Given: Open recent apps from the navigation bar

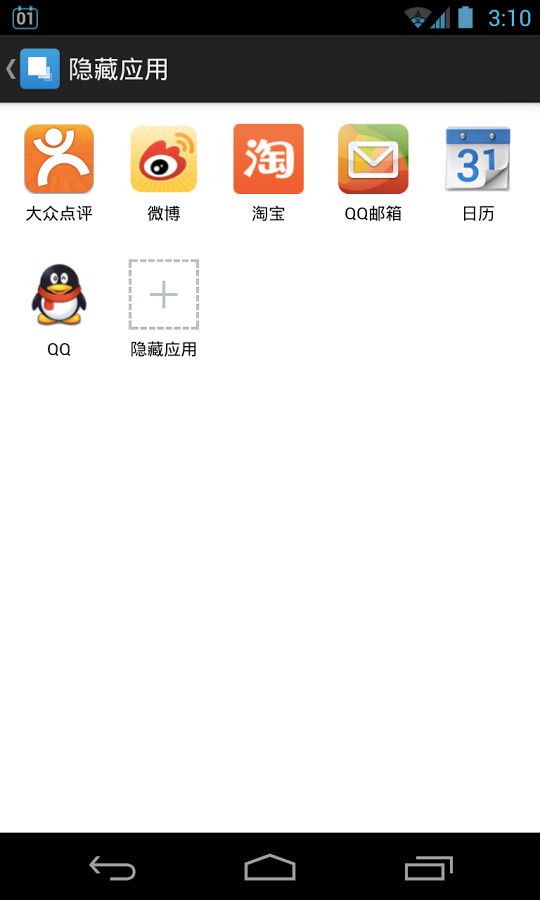Looking at the screenshot, I should [x=429, y=867].
